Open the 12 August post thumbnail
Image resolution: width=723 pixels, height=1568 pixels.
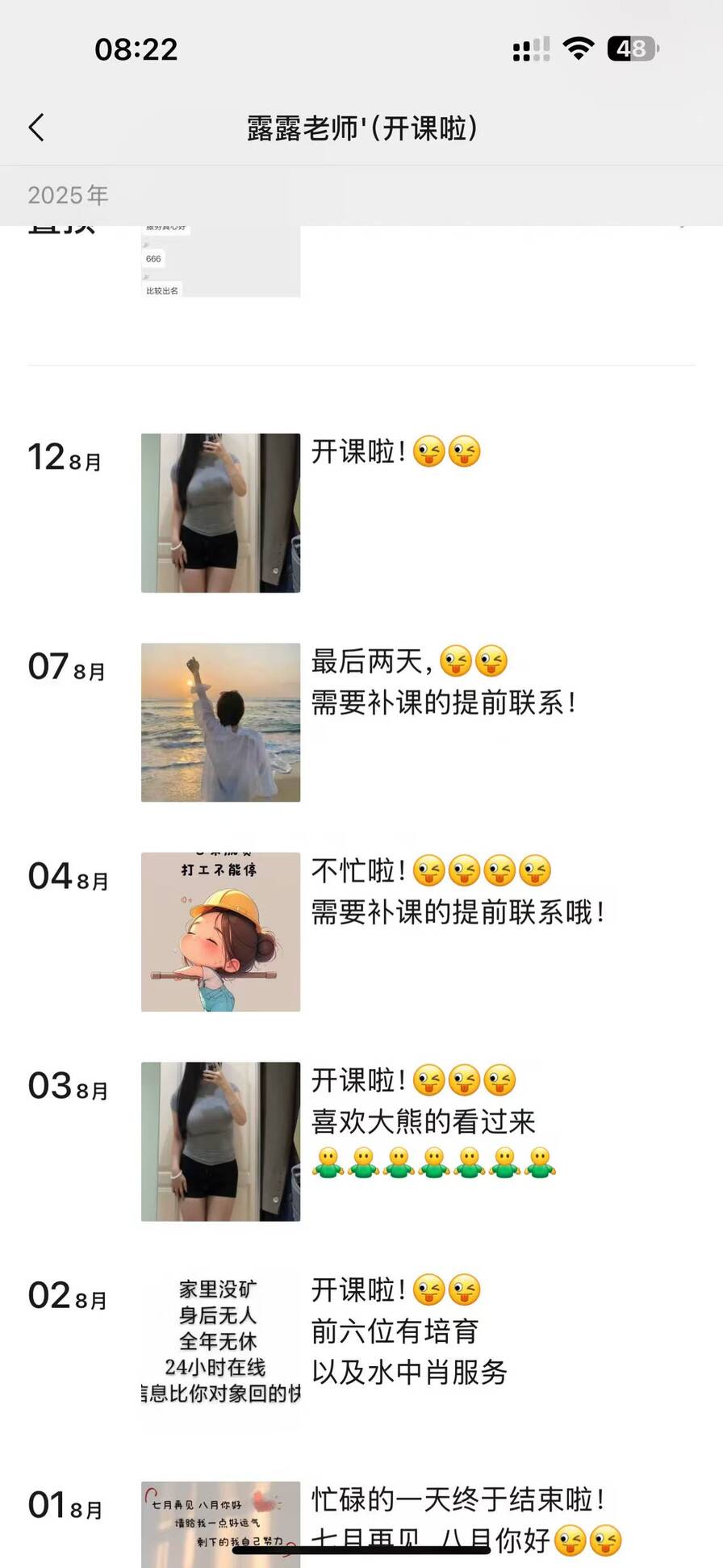coord(220,513)
